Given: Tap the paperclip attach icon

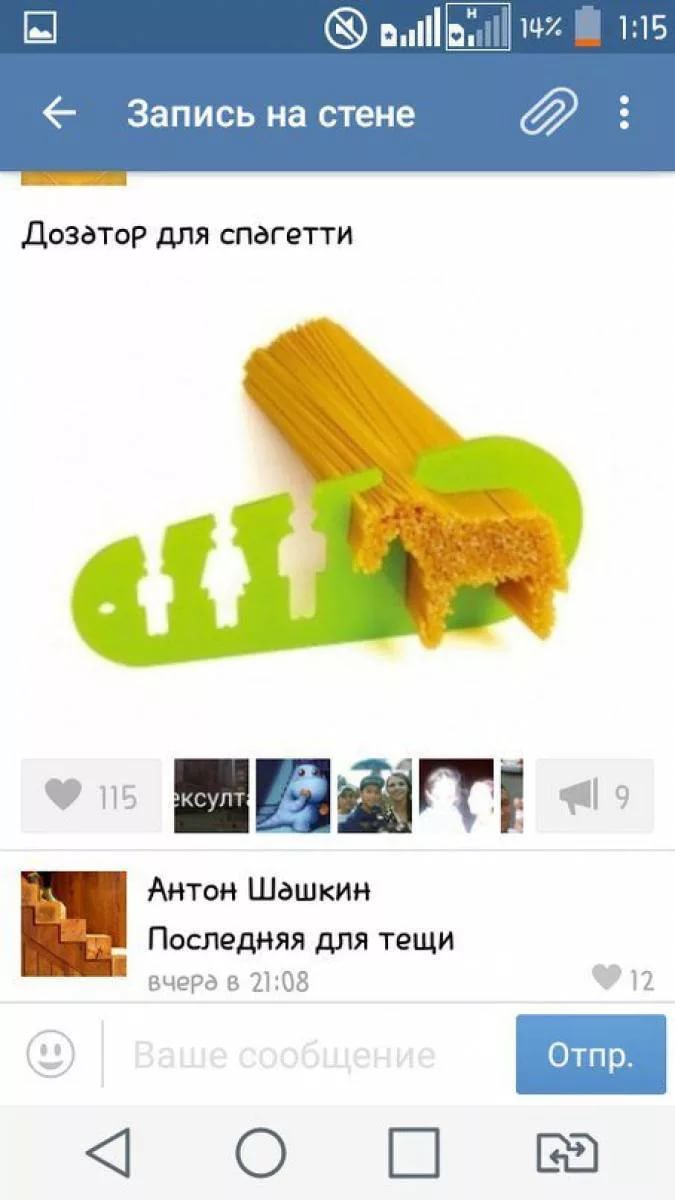Looking at the screenshot, I should pos(548,114).
